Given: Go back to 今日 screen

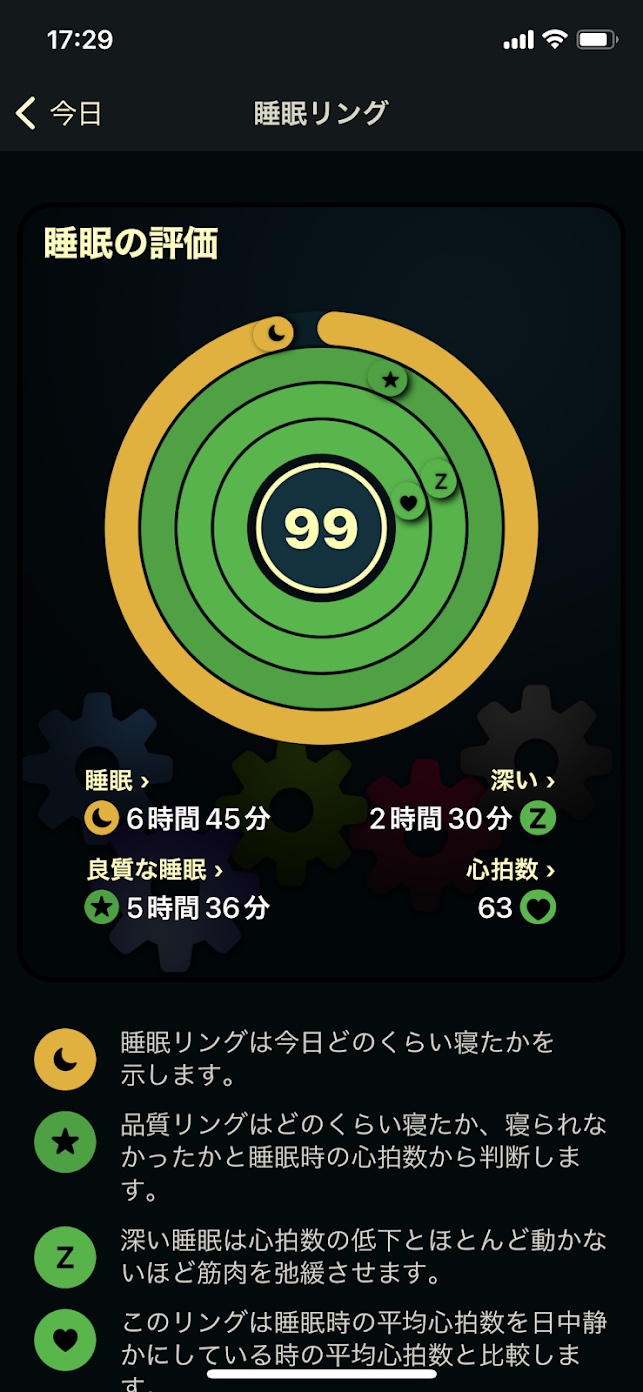Looking at the screenshot, I should 60,113.
